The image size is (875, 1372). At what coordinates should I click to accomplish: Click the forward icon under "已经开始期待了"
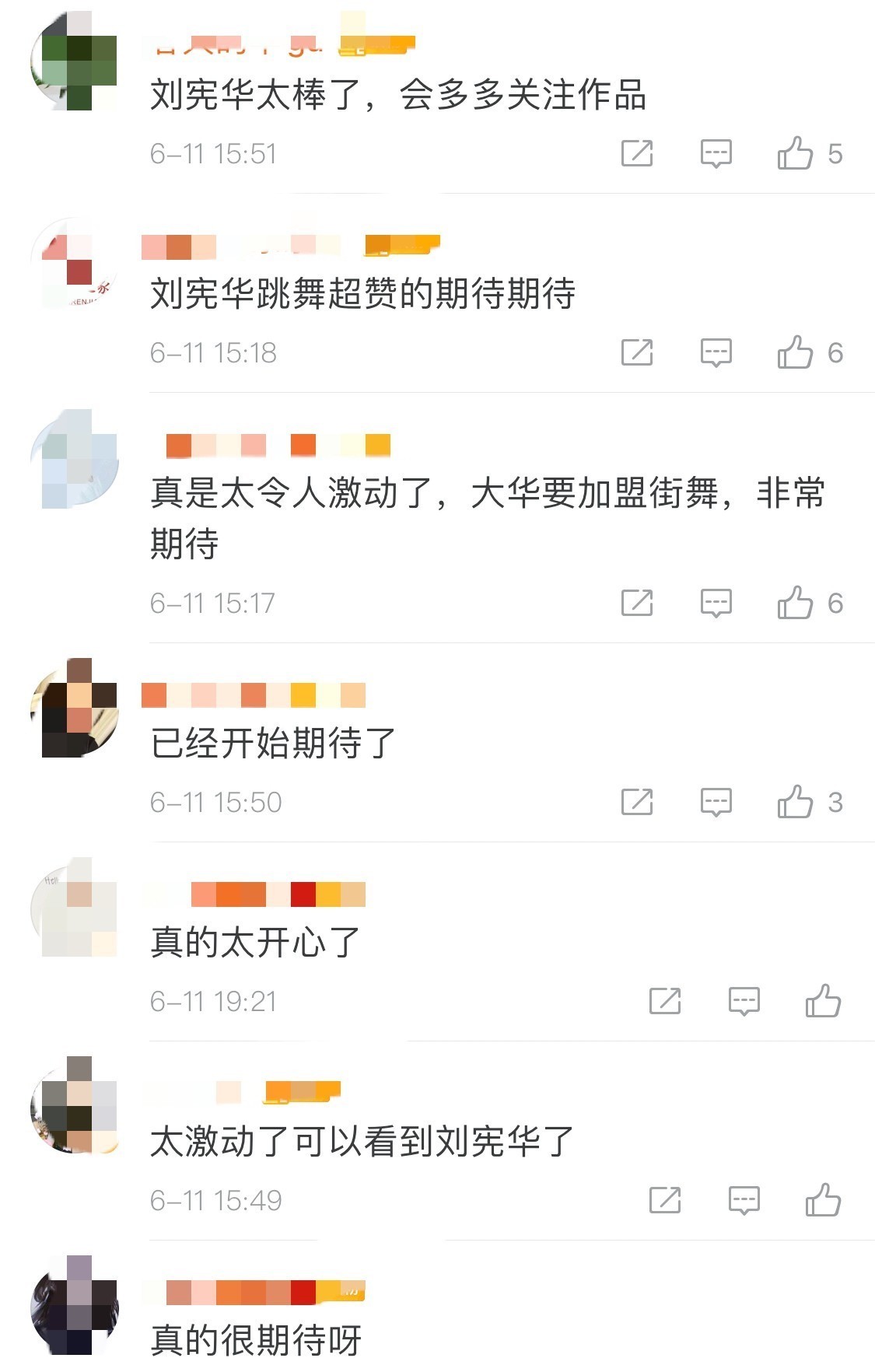(638, 800)
